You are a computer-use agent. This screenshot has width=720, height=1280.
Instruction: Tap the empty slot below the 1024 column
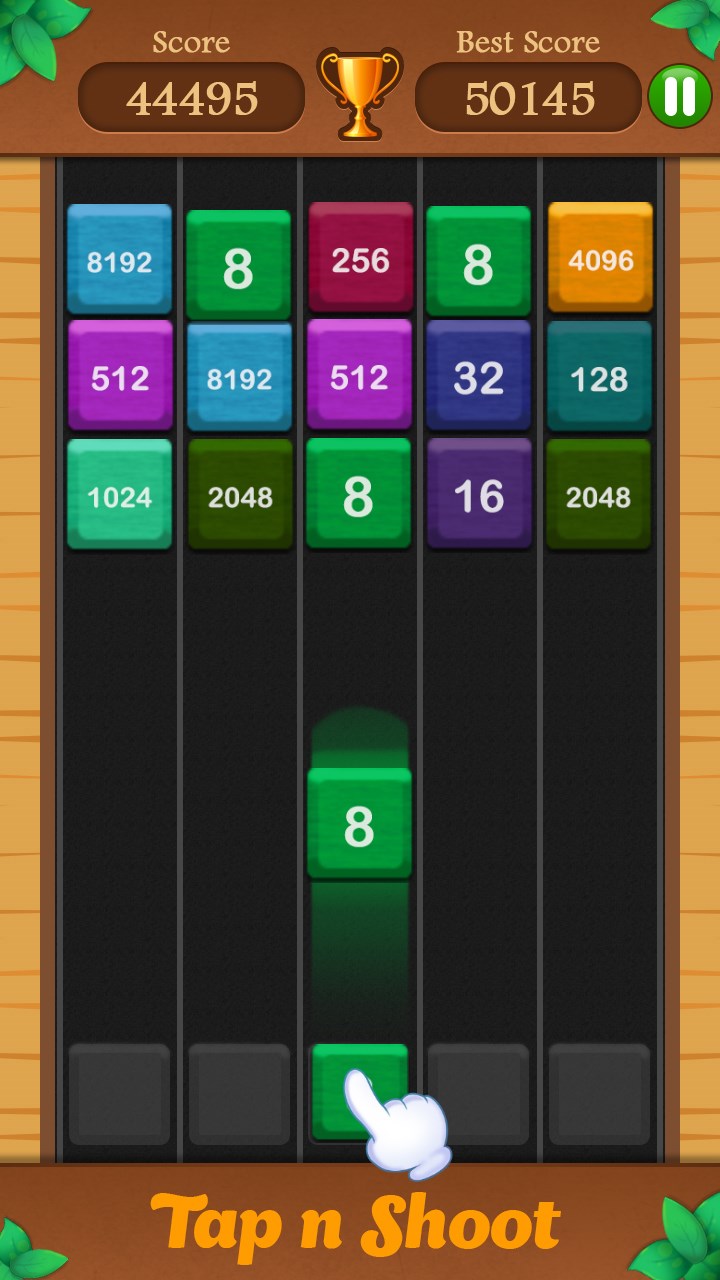click(x=119, y=1094)
